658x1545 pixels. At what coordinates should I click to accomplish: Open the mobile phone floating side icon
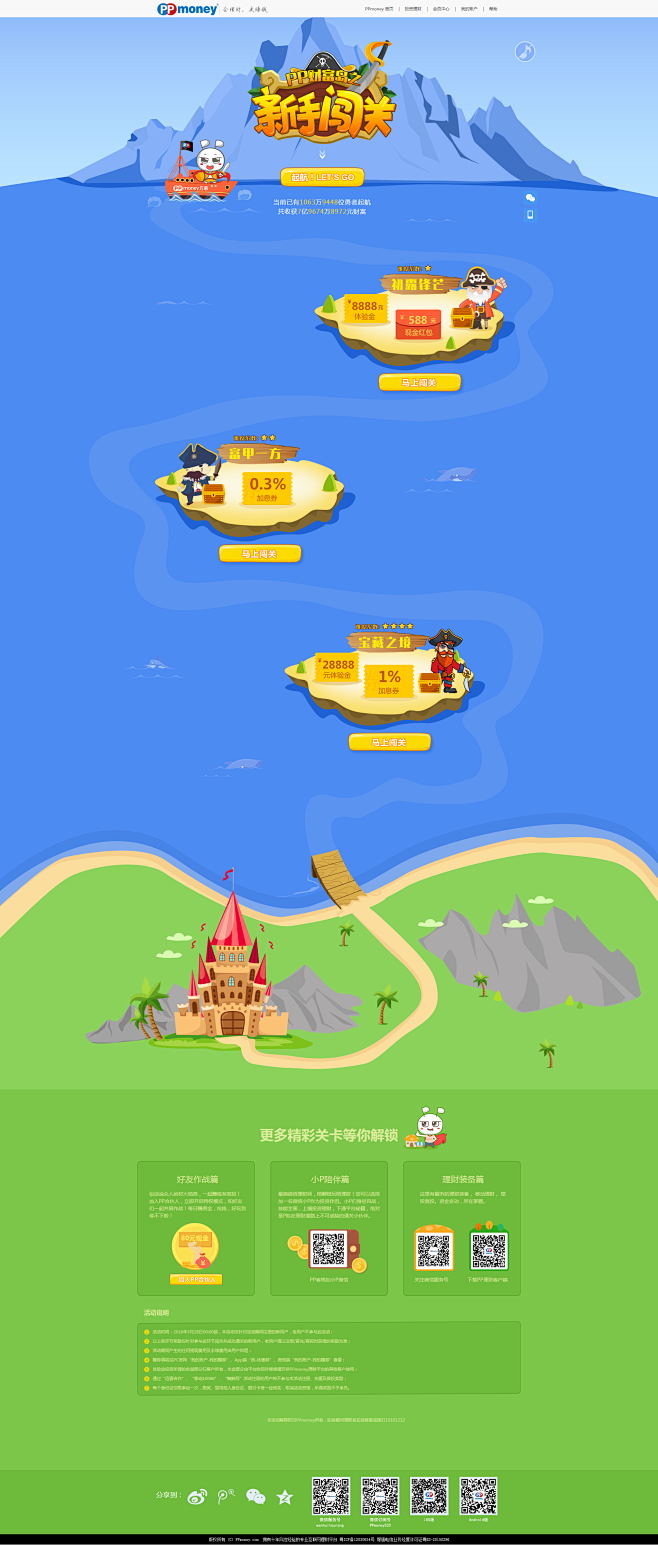click(x=530, y=214)
